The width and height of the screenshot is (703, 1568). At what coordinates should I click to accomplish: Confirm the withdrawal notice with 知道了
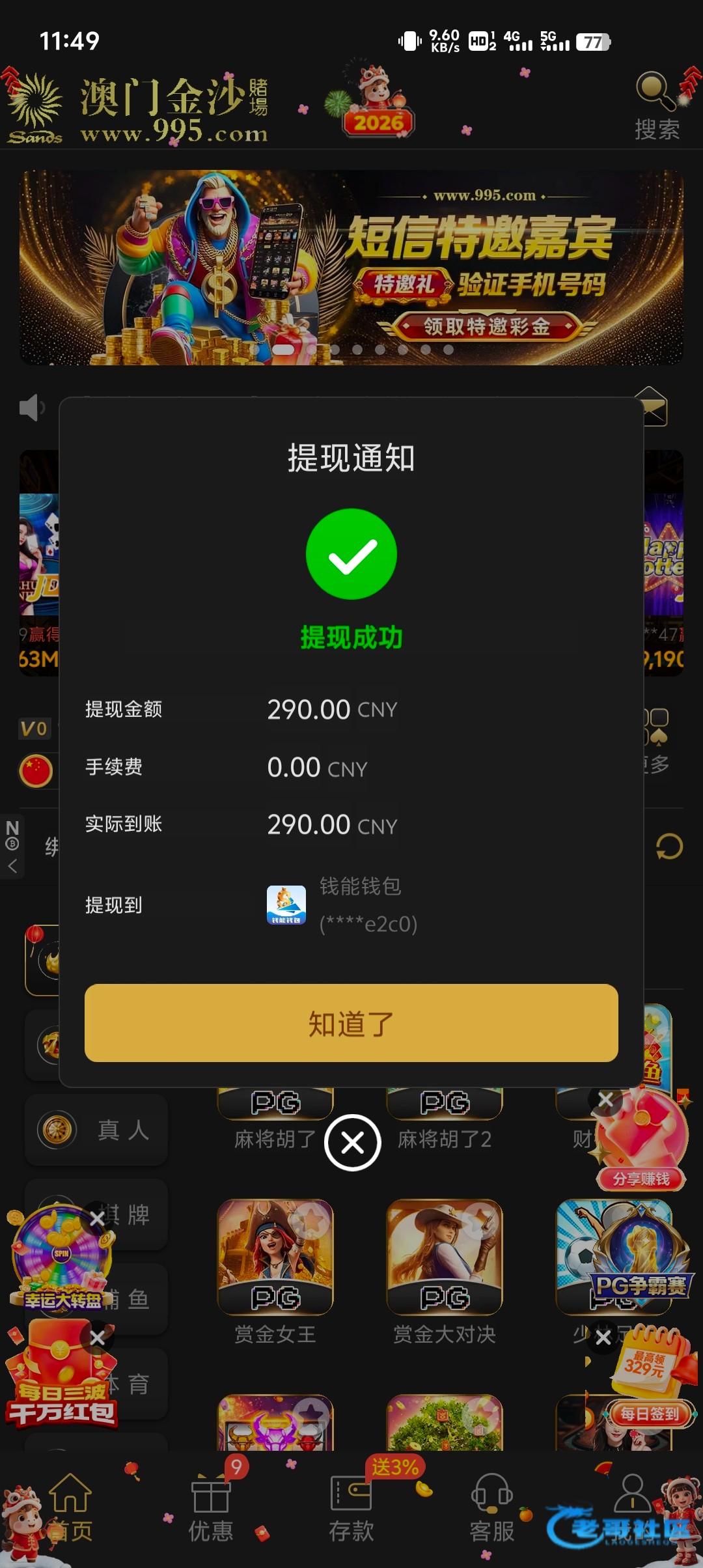click(351, 1023)
